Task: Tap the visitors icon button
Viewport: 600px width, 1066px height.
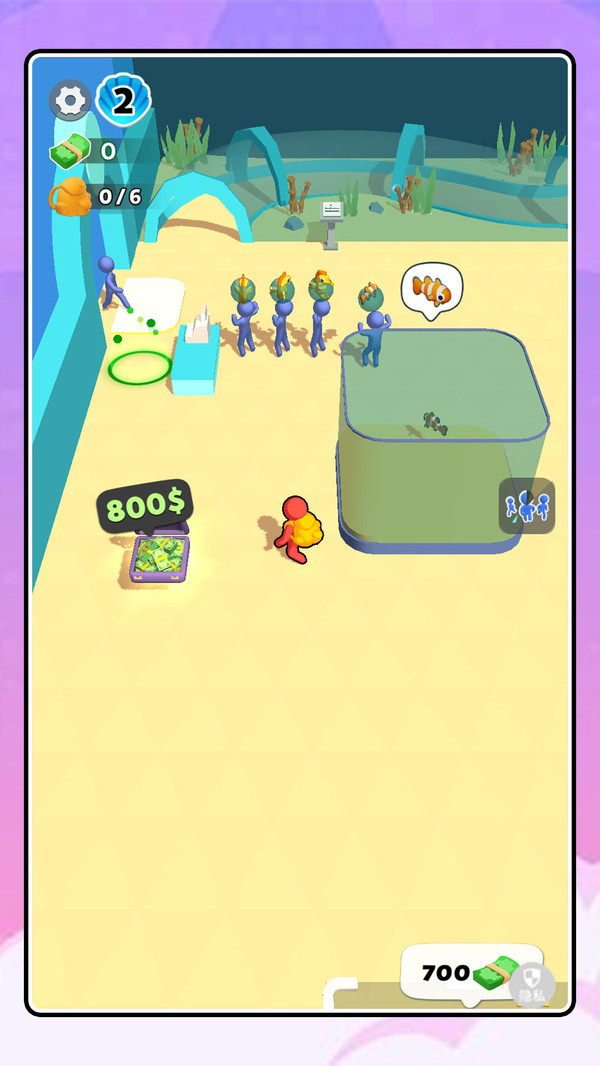Action: [527, 507]
